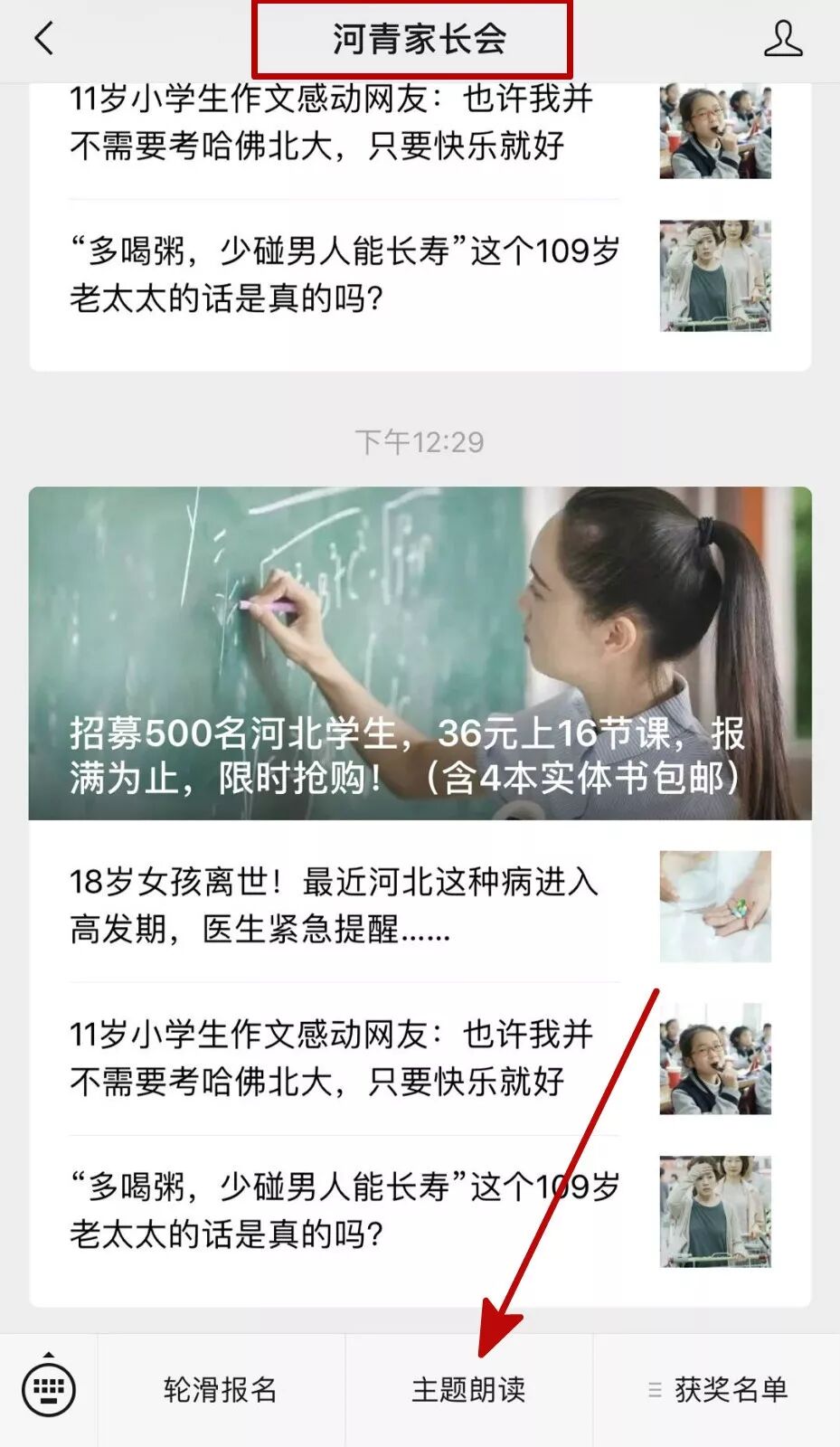
Task: Go back with the top-left arrow
Action: click(x=43, y=38)
